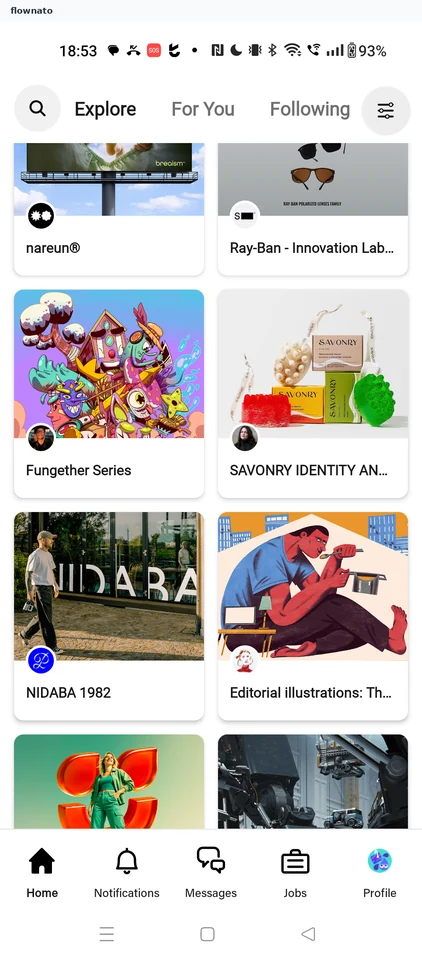Tap the Home tab
This screenshot has width=422, height=960.
42,872
